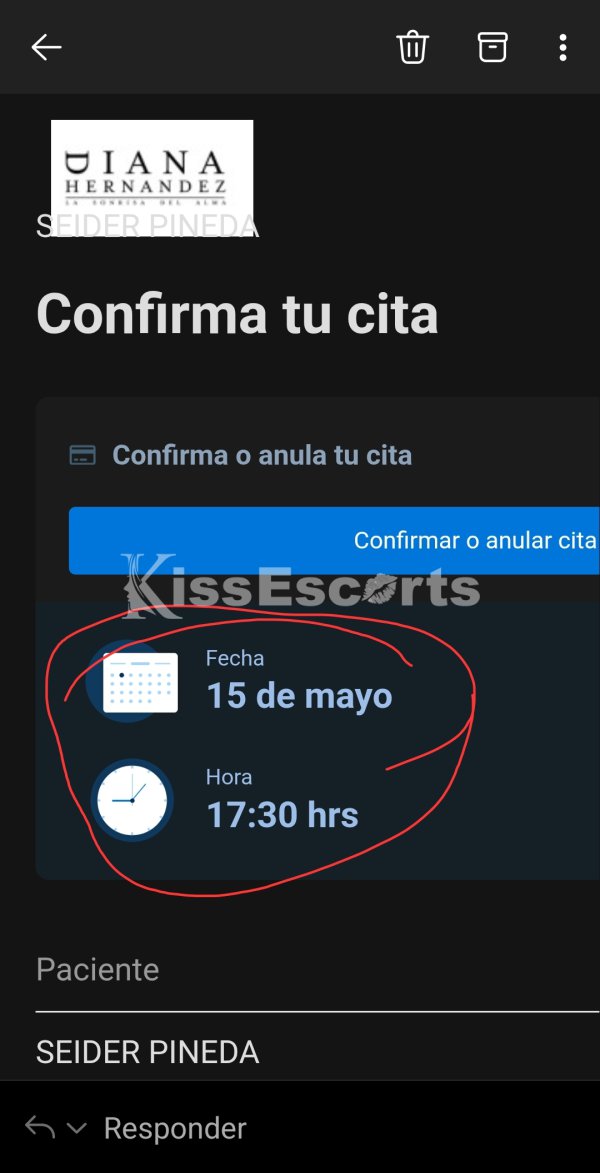Open the three-dot overflow menu
Screen dimensions: 600x1173
coord(563,47)
